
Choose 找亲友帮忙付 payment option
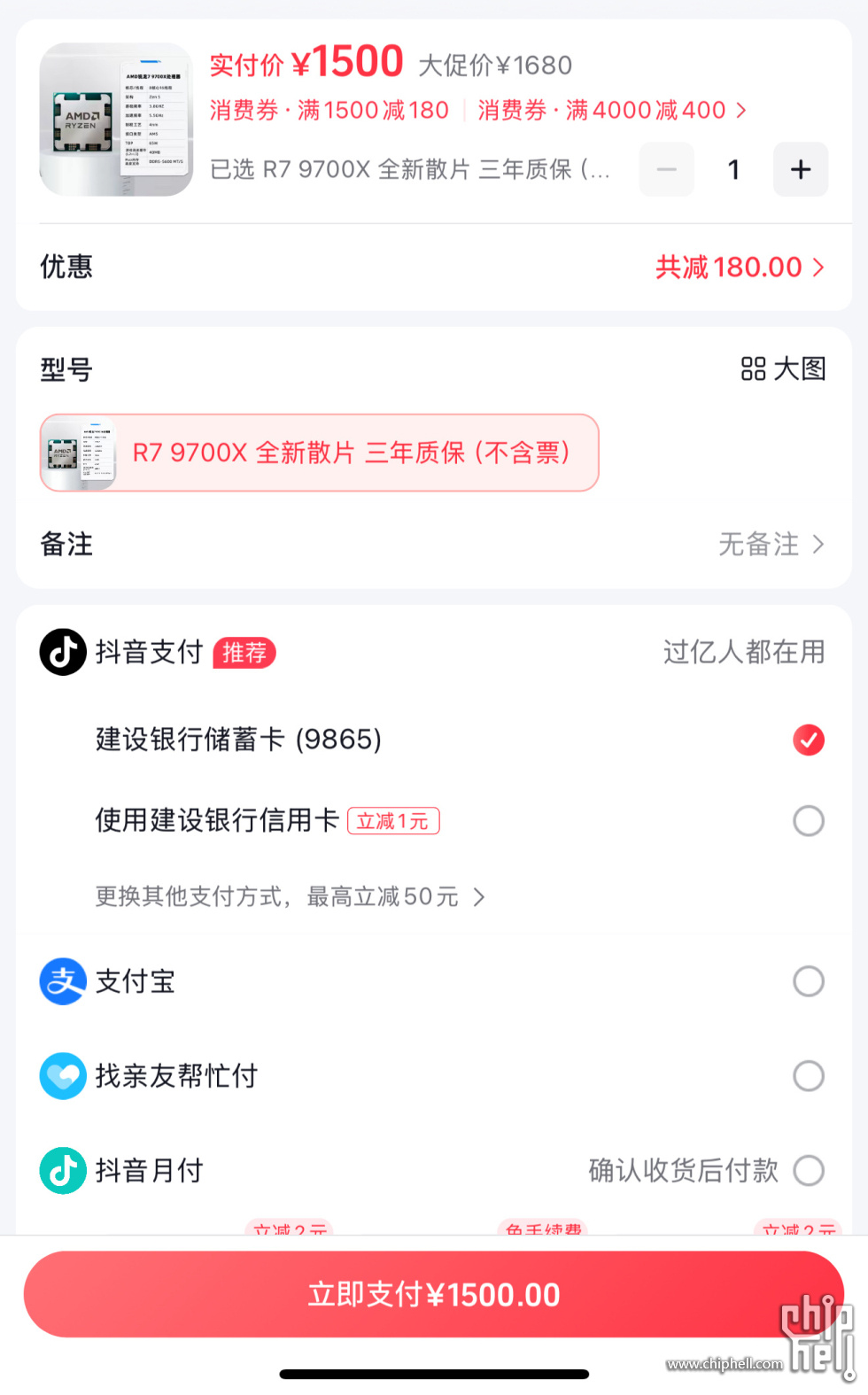click(808, 1076)
